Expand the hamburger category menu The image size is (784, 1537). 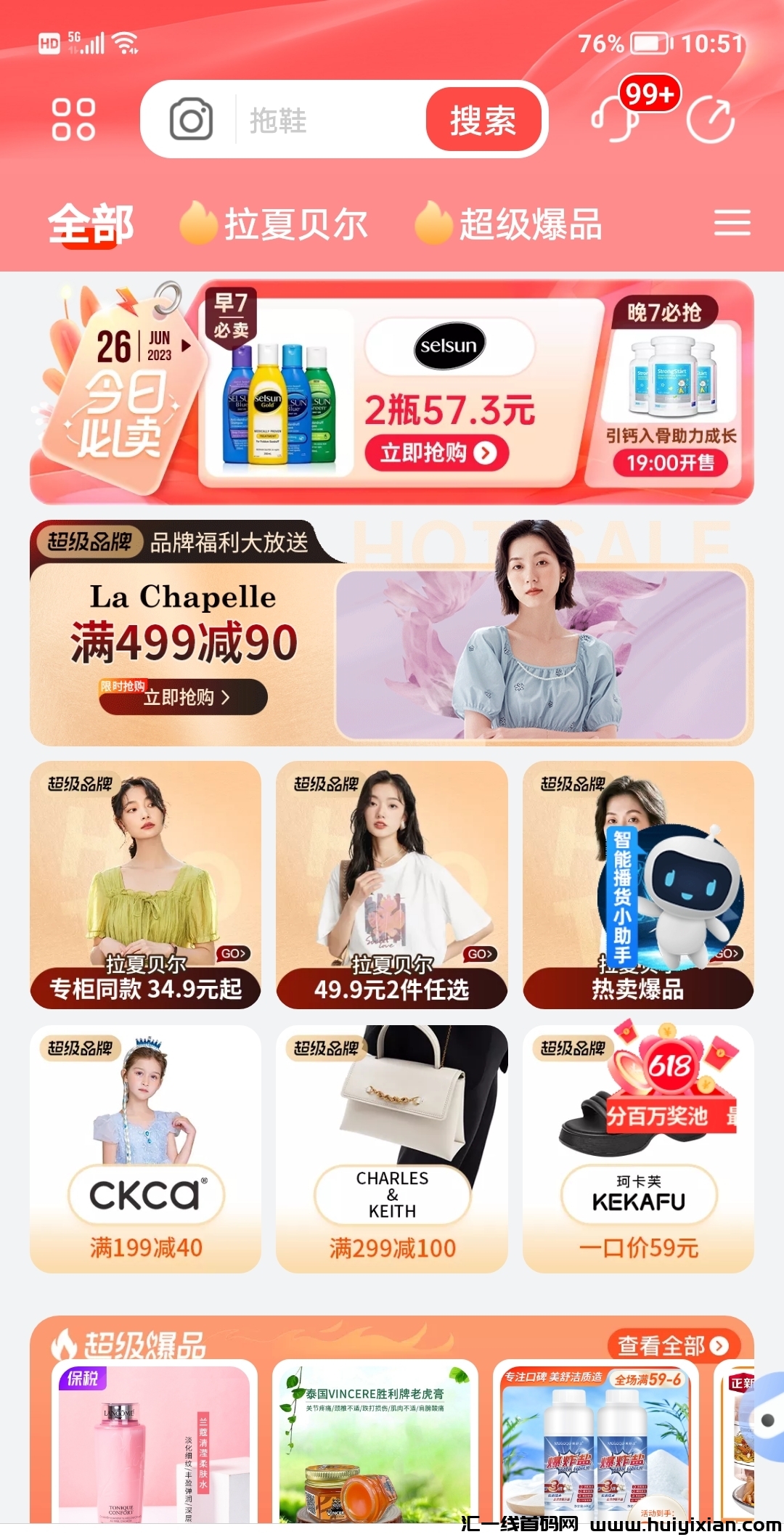pos(732,223)
